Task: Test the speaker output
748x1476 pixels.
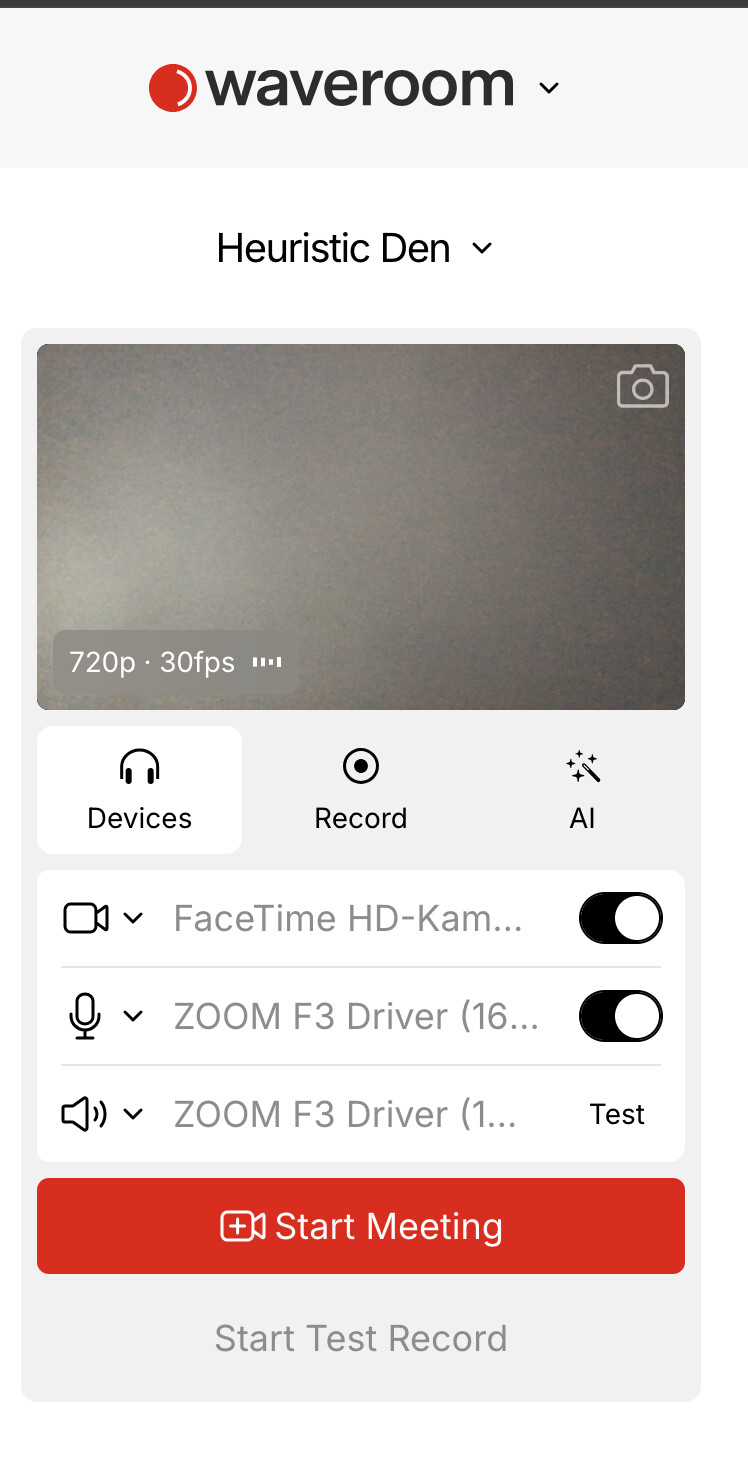Action: (x=617, y=1114)
